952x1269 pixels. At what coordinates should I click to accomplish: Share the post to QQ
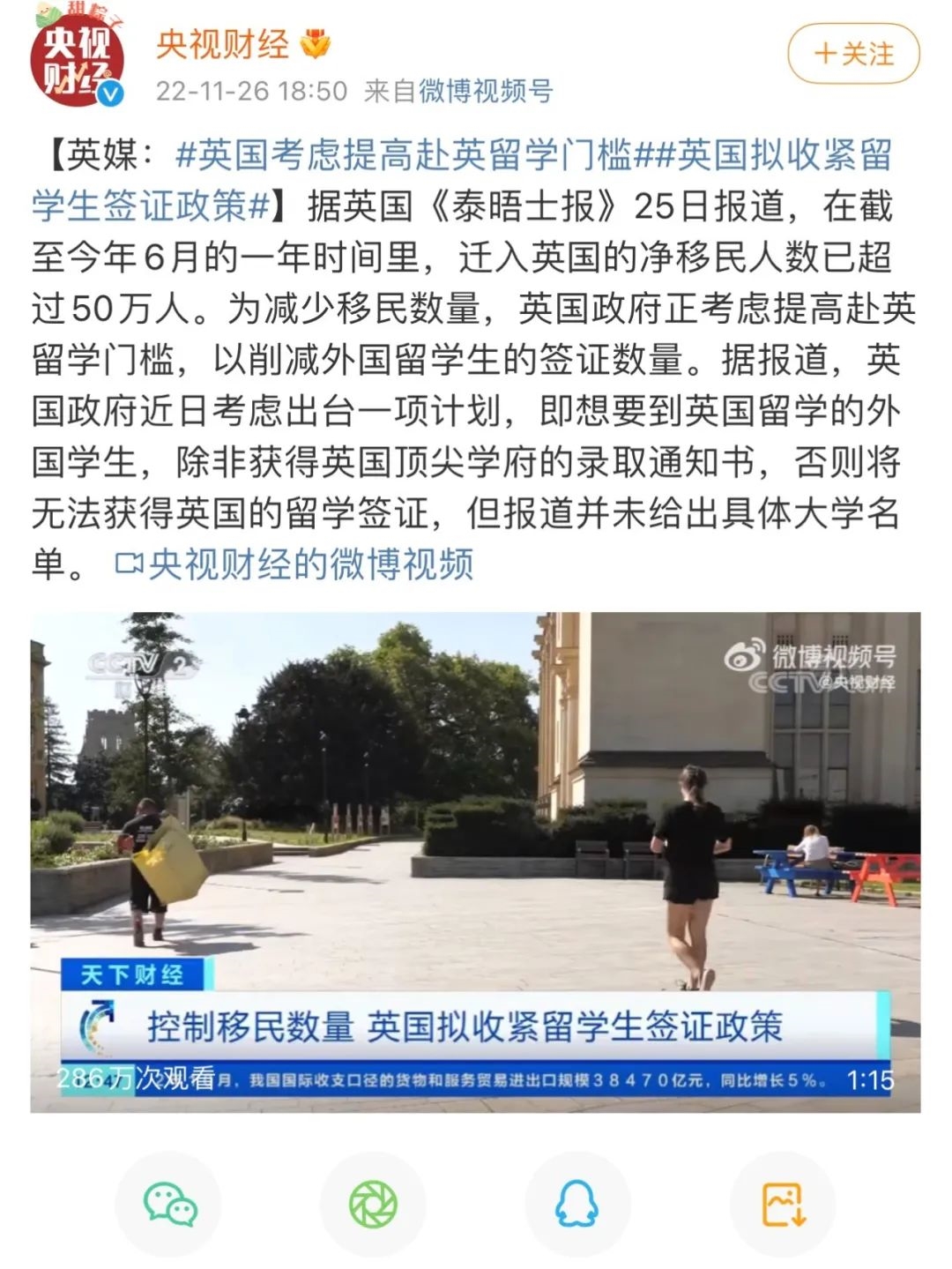tap(578, 1201)
